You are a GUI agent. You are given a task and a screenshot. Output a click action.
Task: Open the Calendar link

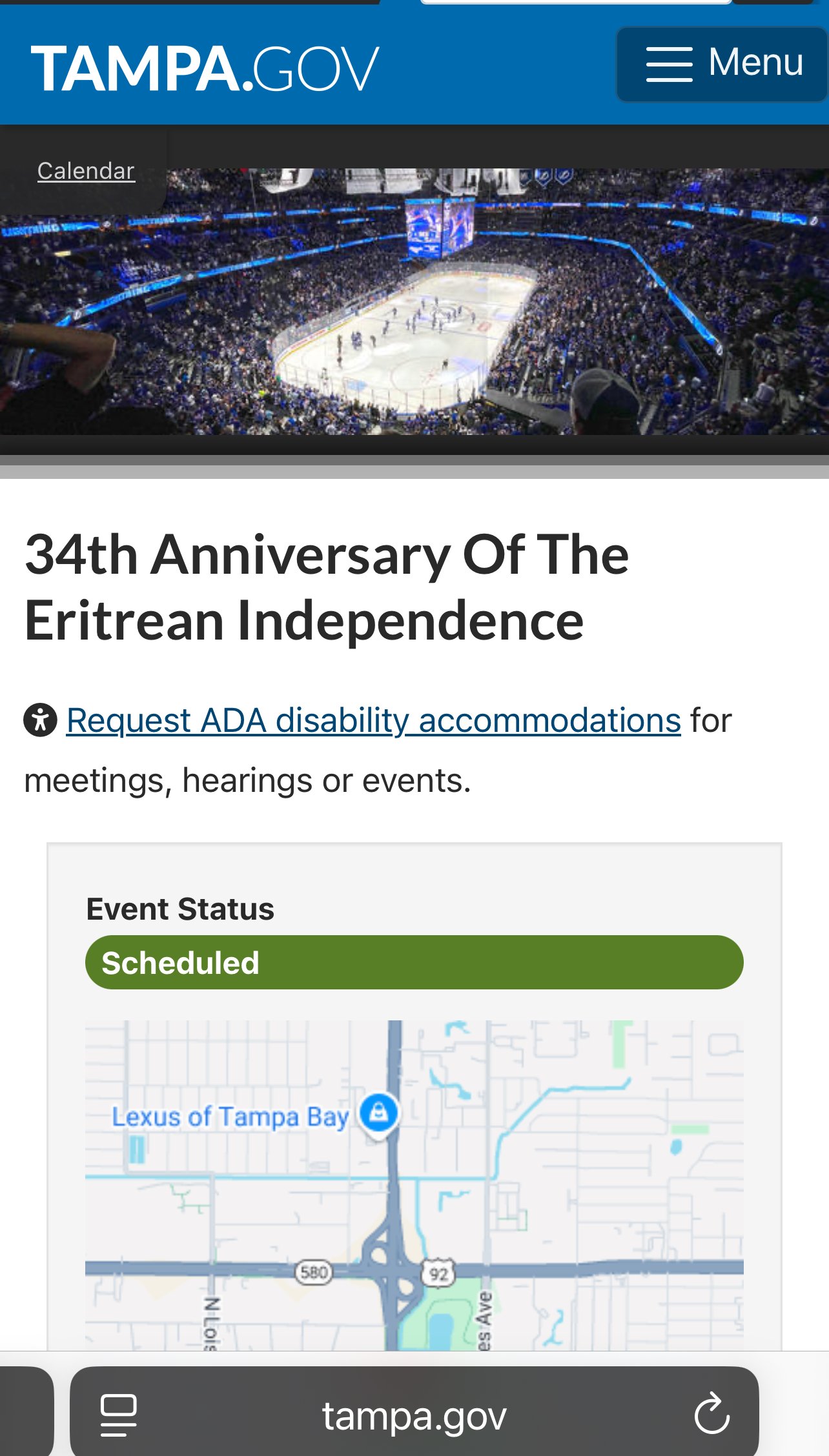86,170
